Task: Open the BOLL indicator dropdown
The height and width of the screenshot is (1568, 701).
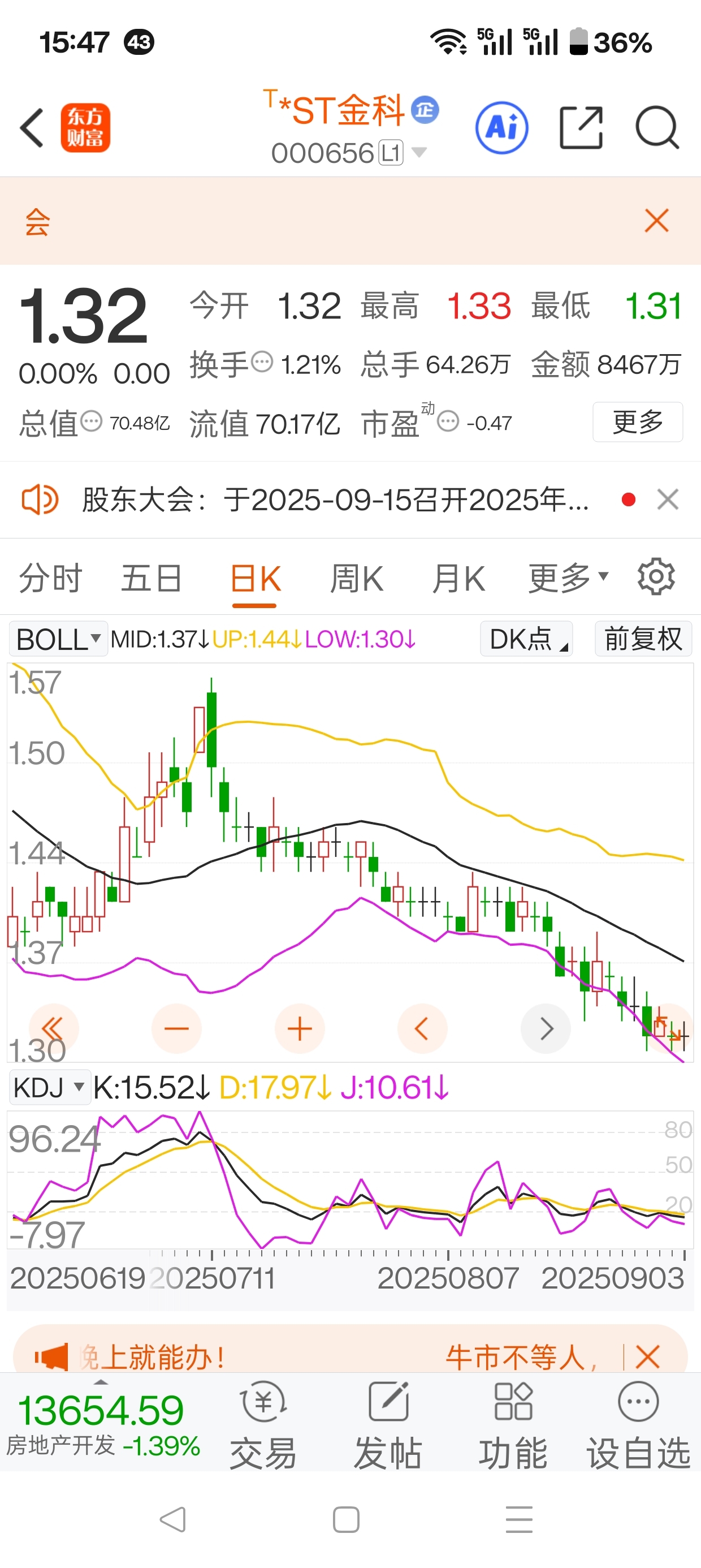Action: pos(57,639)
